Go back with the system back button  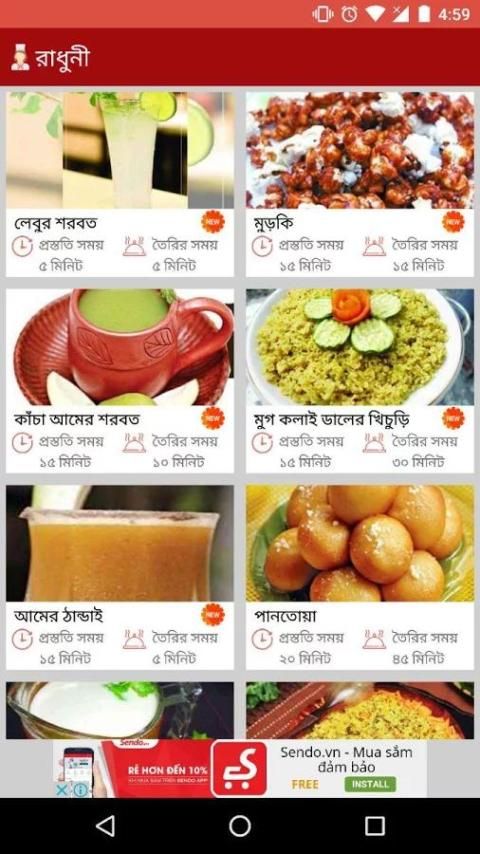coord(105,826)
